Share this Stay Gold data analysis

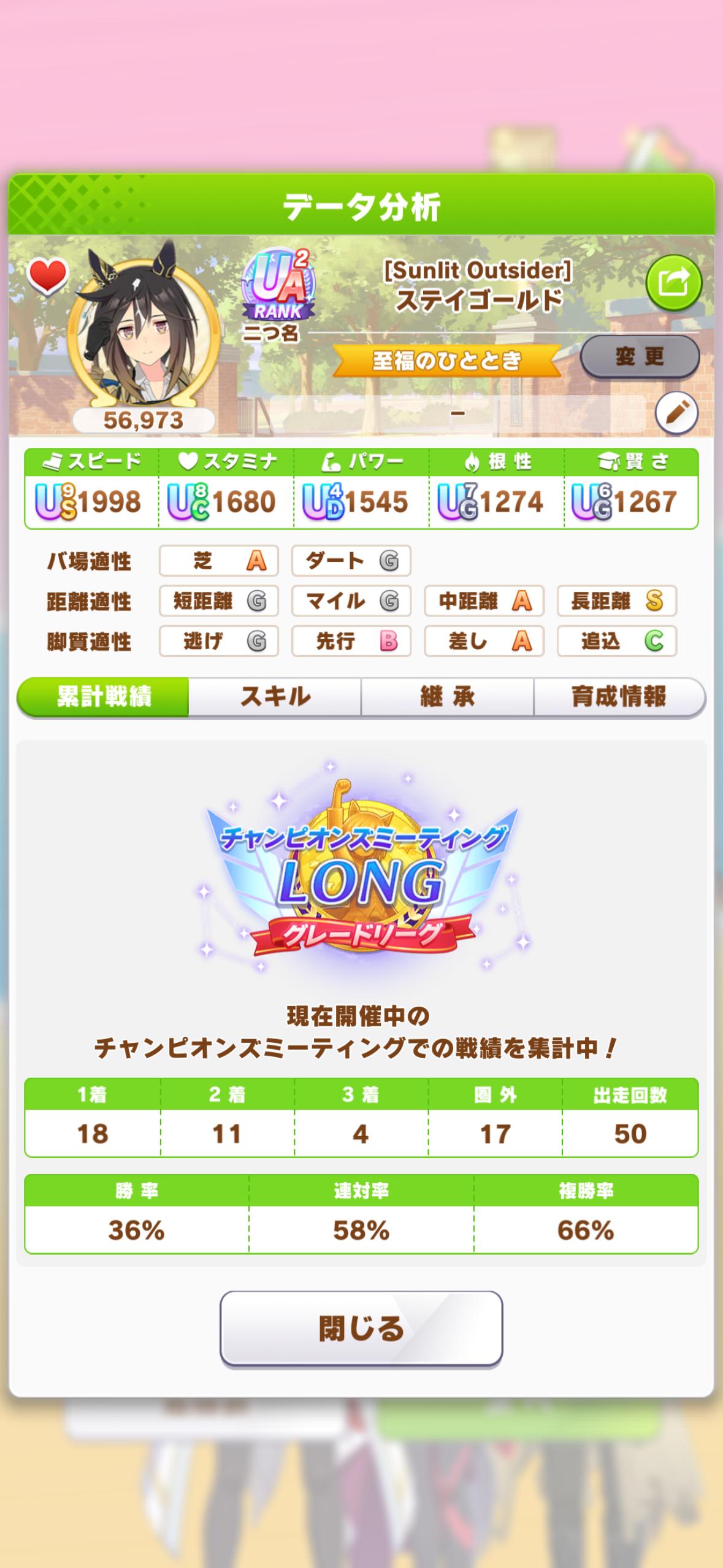point(673,283)
